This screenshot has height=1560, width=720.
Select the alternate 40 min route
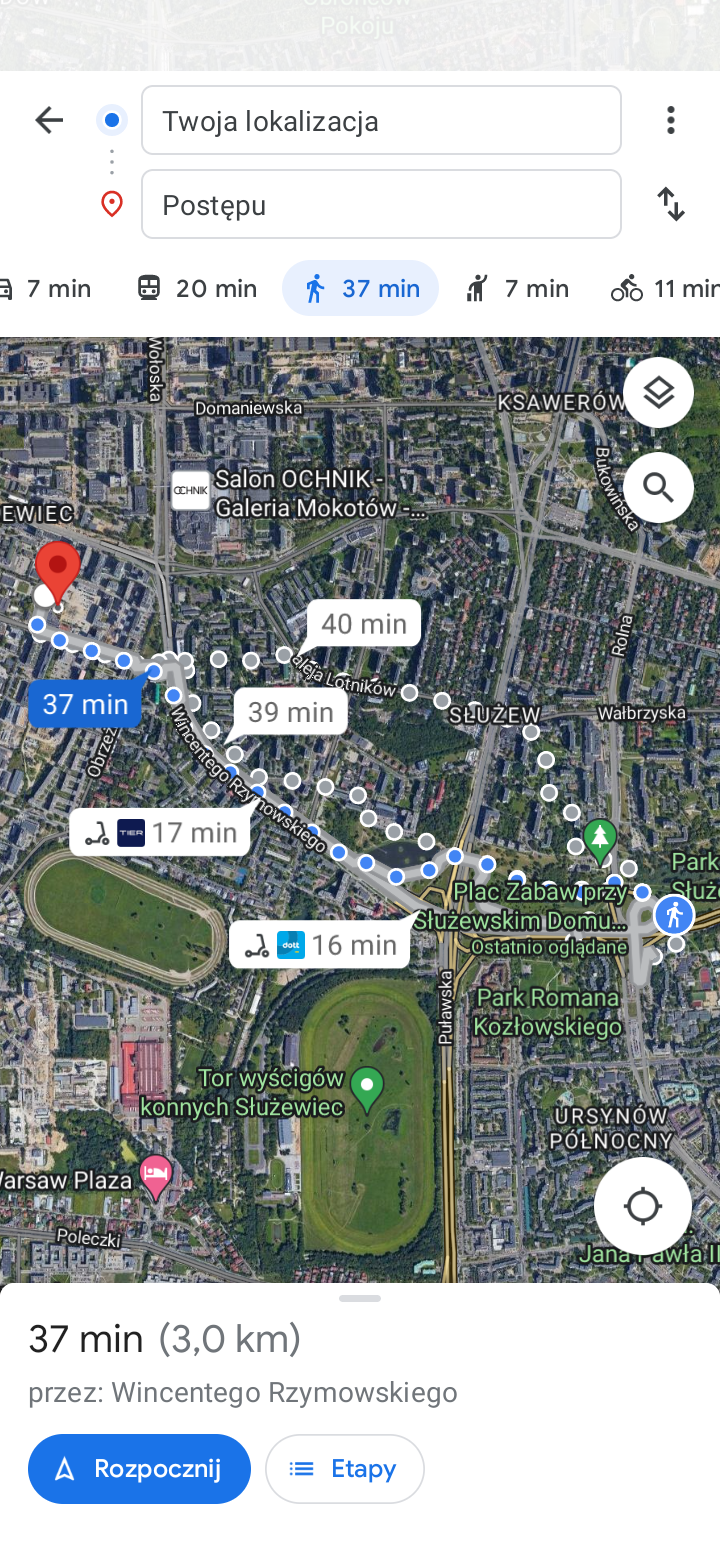pyautogui.click(x=364, y=624)
